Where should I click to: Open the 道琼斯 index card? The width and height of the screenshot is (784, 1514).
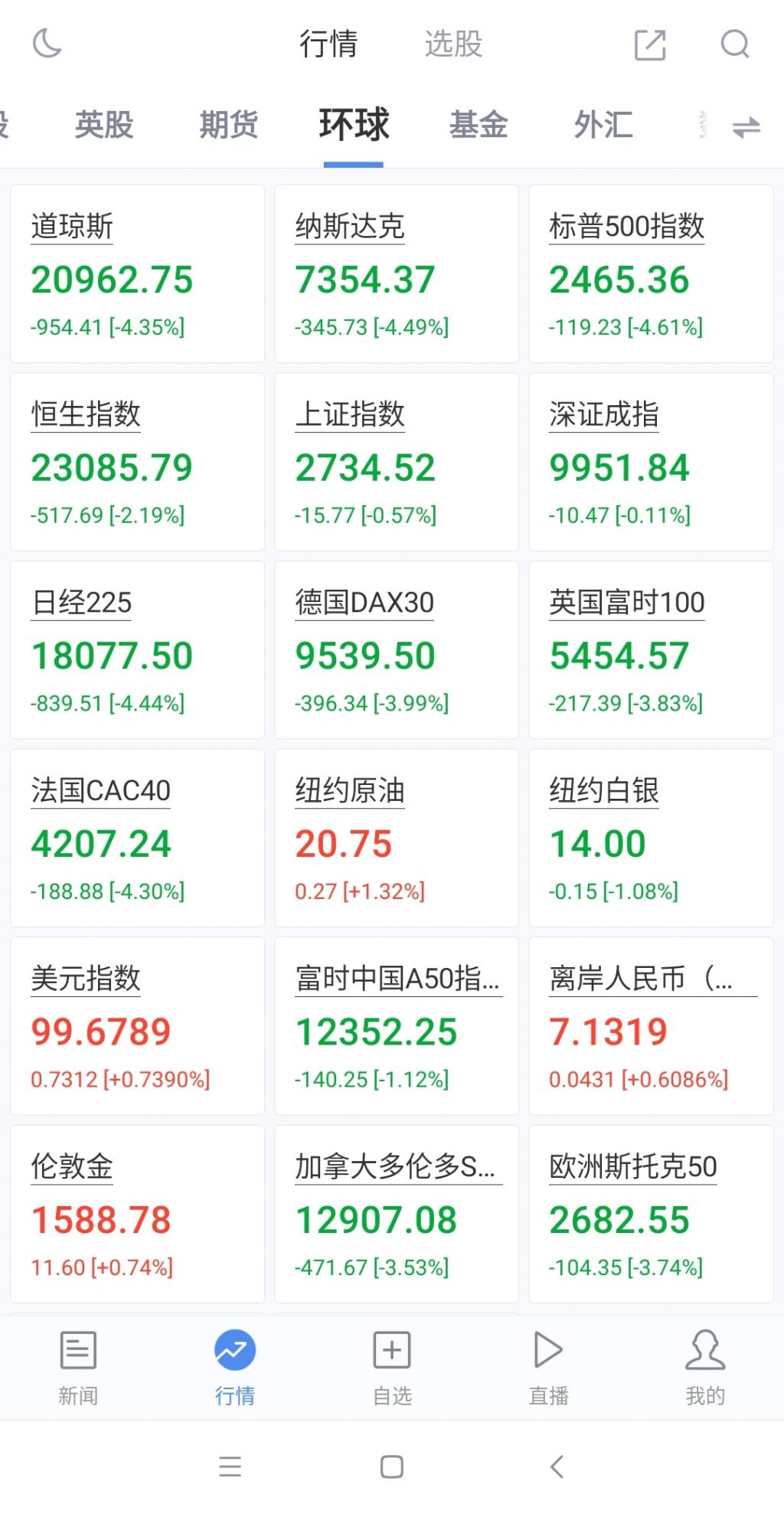coord(137,273)
